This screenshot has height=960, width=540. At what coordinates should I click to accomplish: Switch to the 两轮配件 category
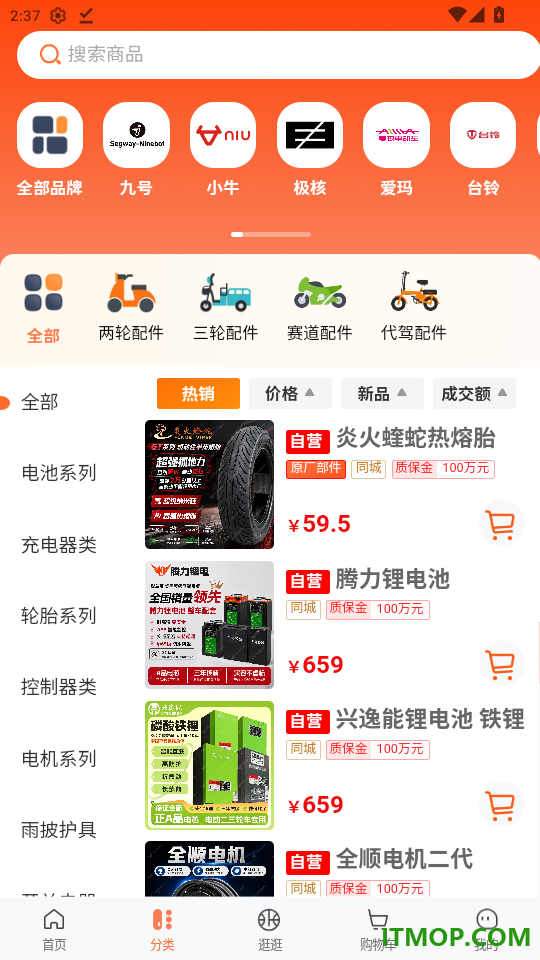point(131,307)
